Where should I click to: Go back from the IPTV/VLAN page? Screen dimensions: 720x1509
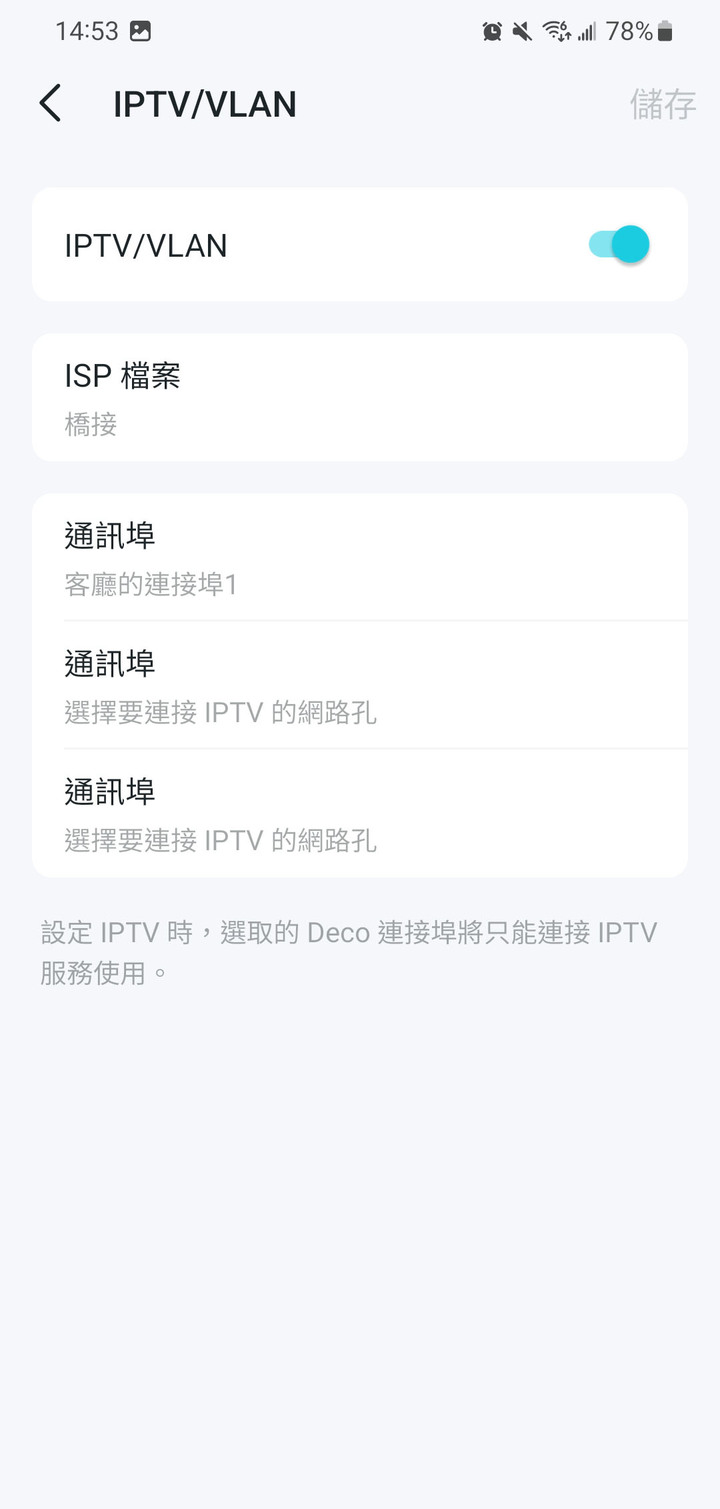tap(50, 104)
